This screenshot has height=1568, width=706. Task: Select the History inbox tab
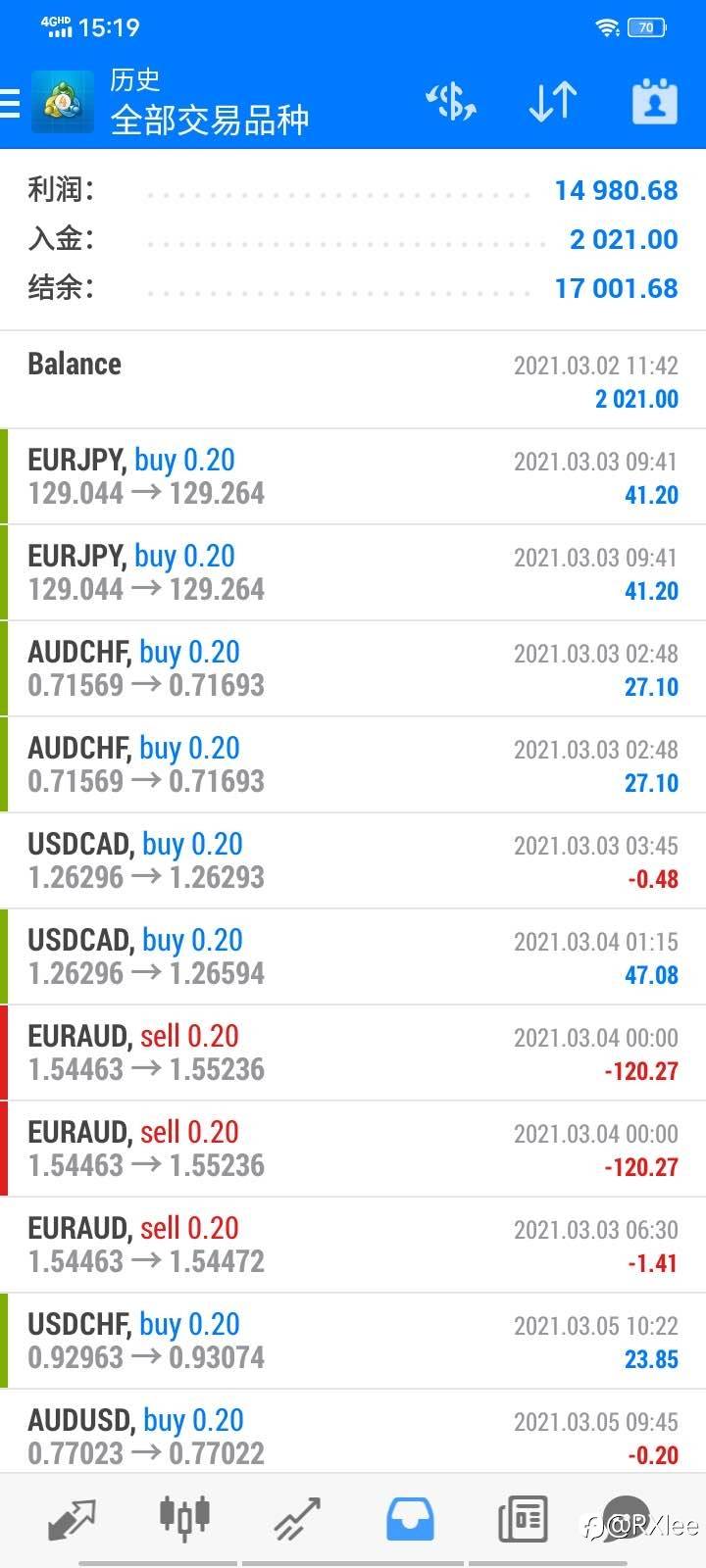(410, 1519)
